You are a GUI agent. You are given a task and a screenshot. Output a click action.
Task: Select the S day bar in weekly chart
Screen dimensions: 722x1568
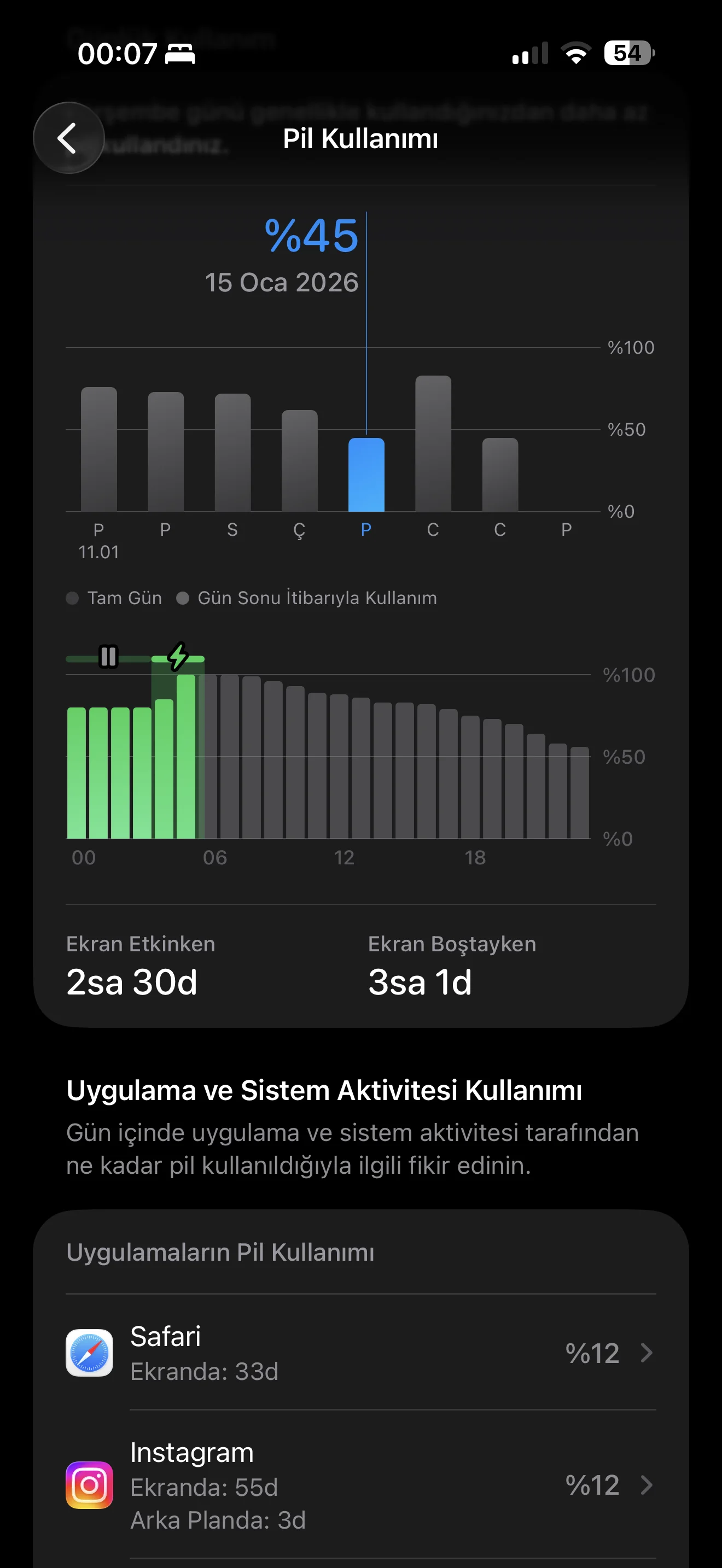click(232, 452)
